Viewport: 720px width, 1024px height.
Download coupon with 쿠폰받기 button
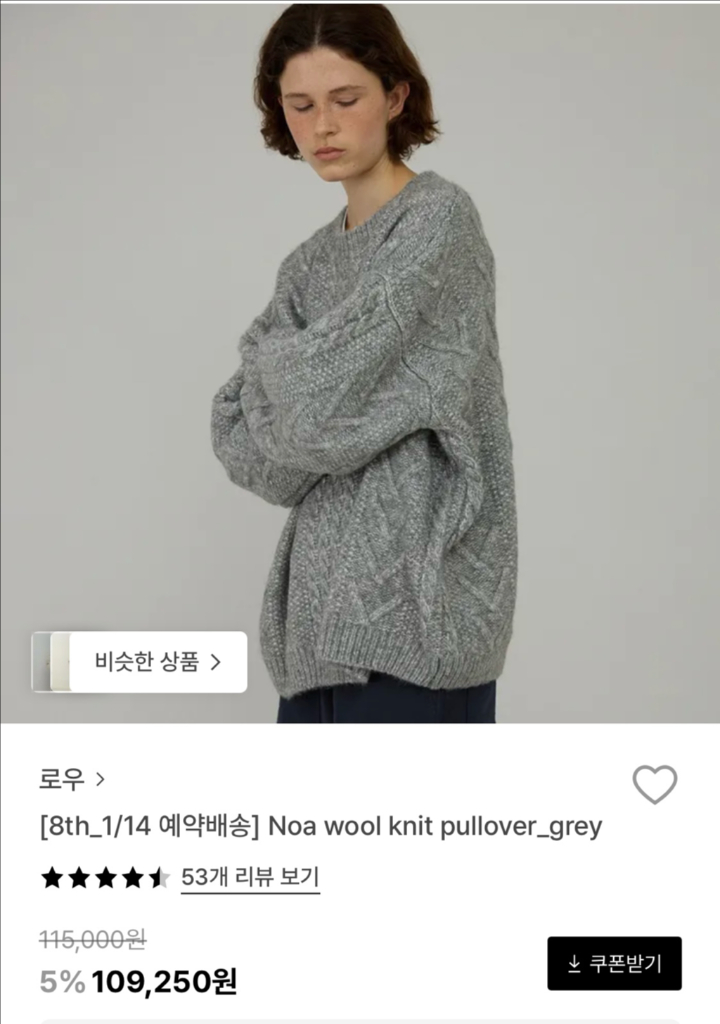[614, 963]
